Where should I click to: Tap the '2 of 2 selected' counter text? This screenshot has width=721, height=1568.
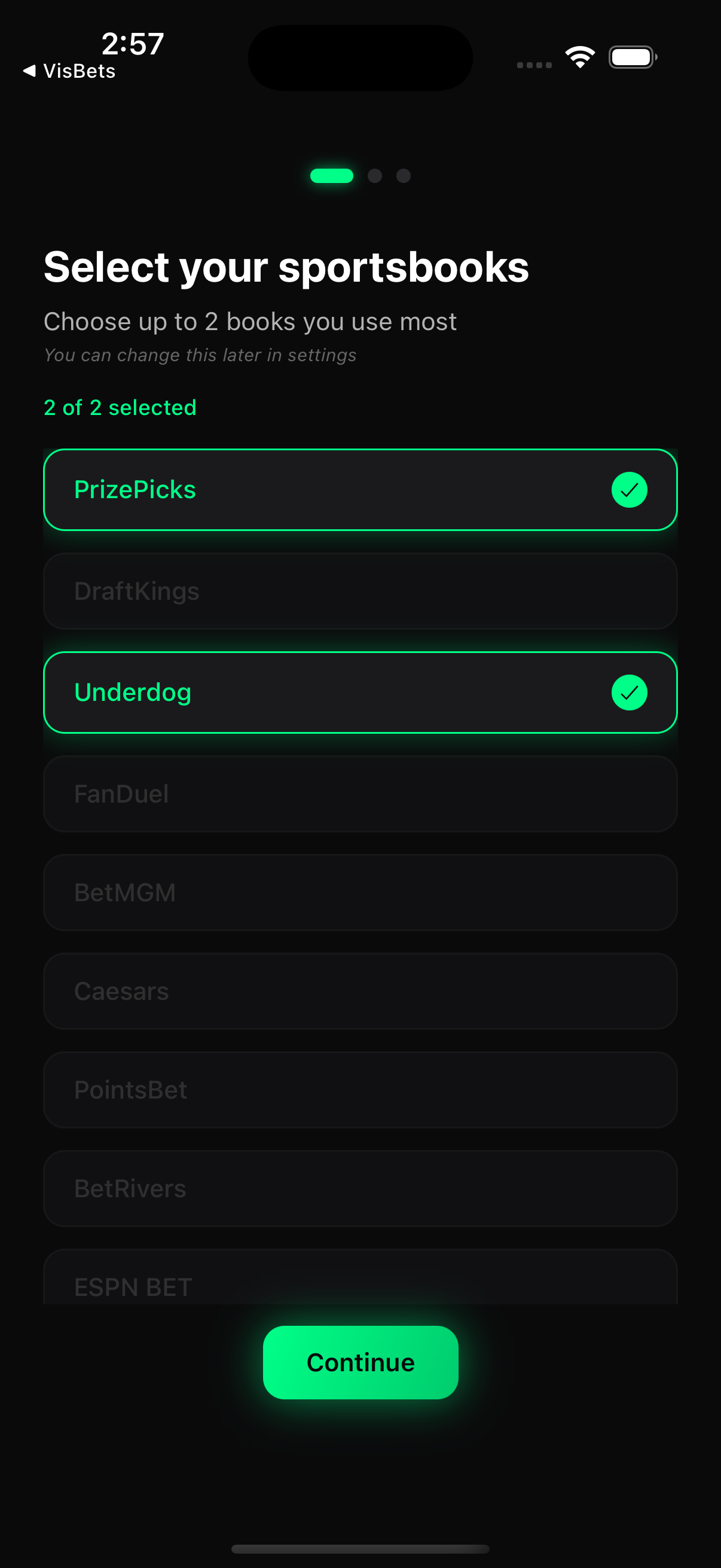[119, 407]
